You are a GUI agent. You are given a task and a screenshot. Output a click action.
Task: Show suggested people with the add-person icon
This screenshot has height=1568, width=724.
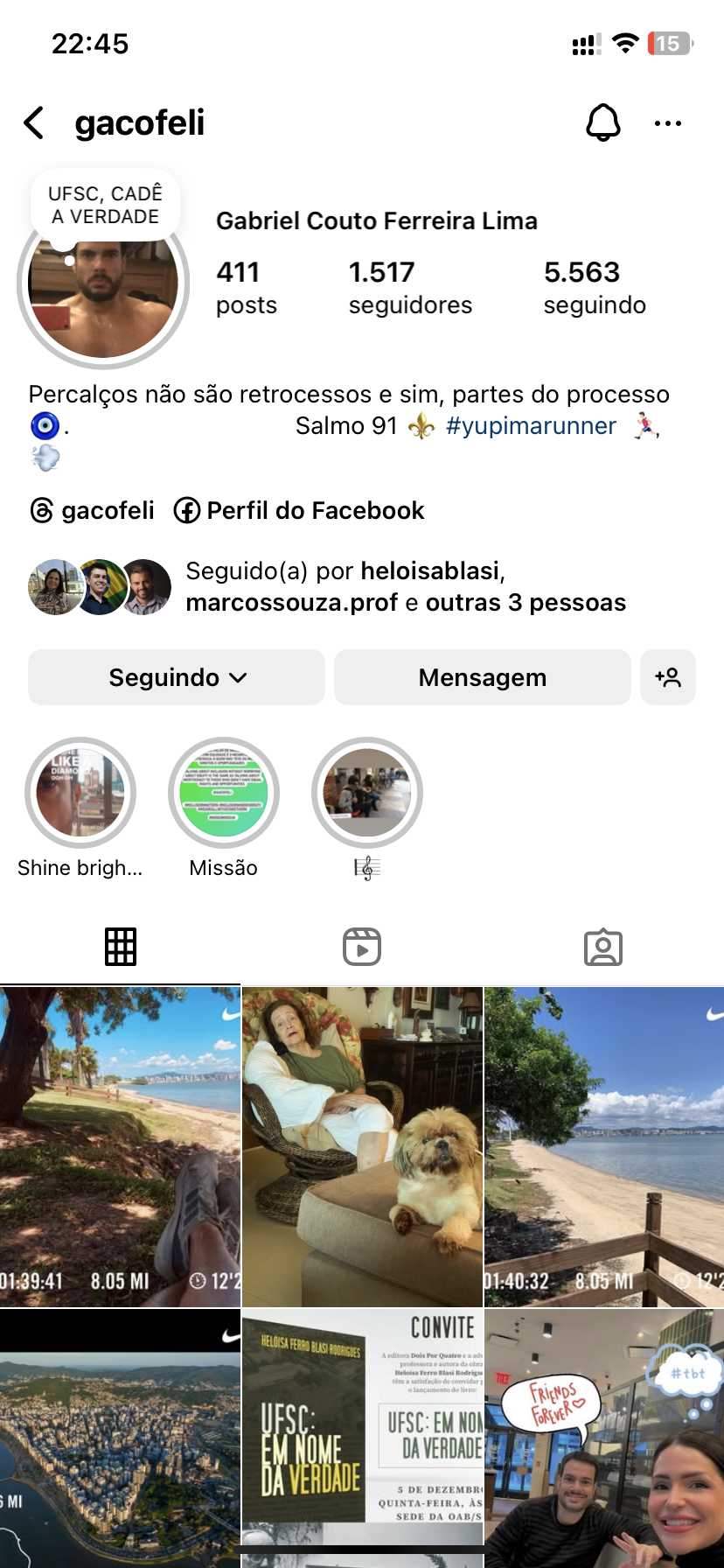pyautogui.click(x=668, y=677)
